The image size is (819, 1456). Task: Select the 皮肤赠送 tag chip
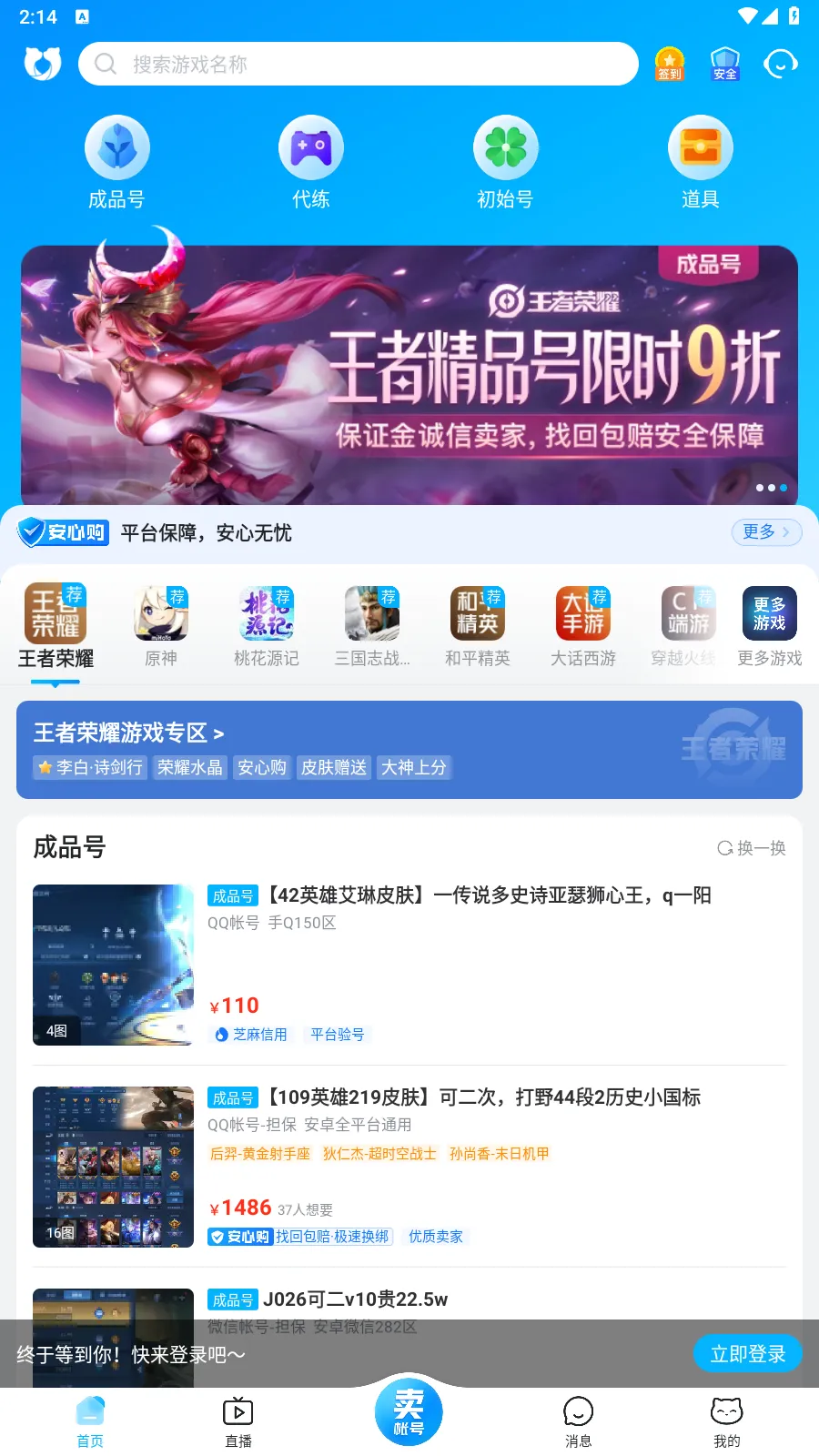coord(333,768)
